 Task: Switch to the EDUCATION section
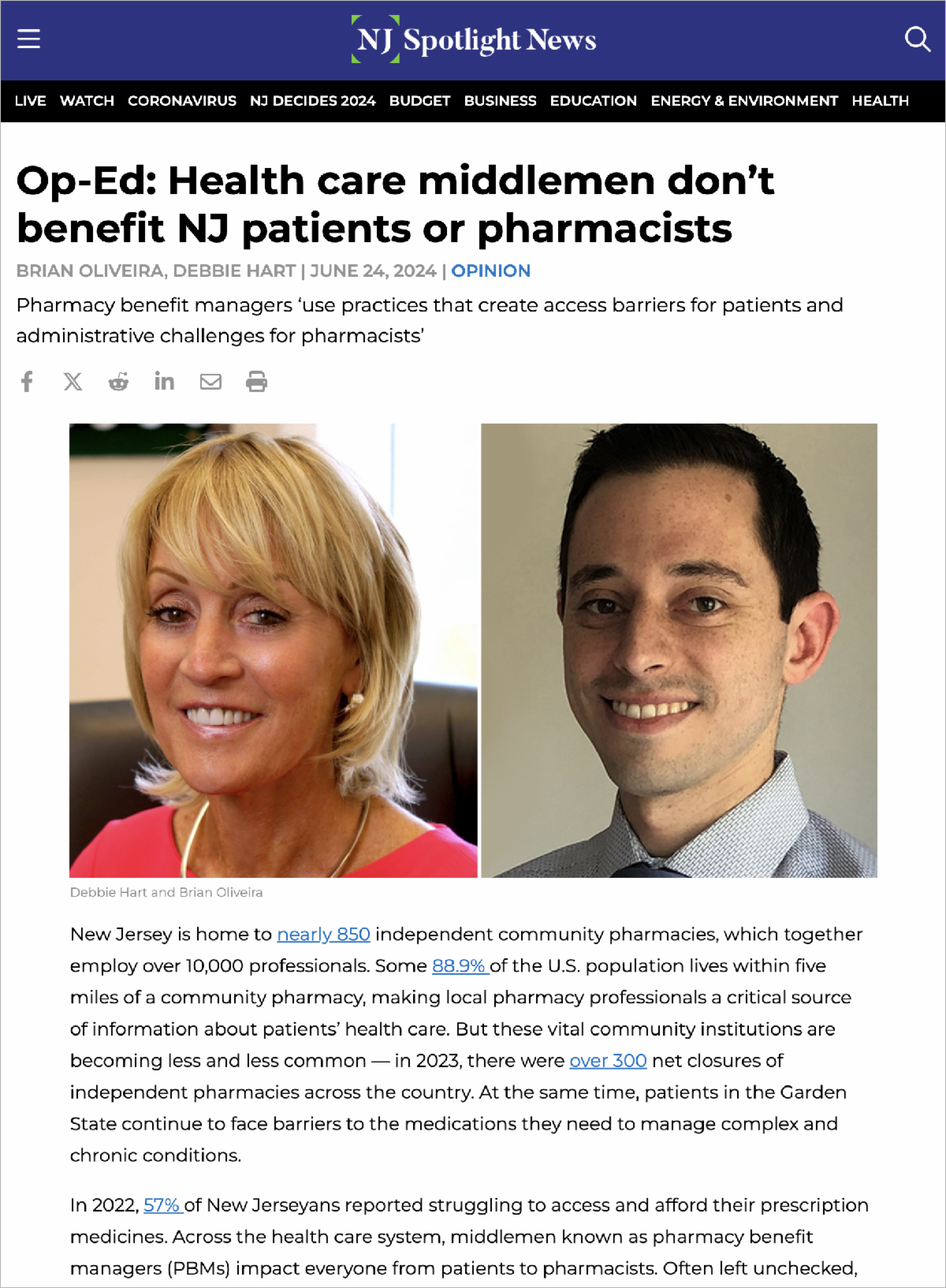point(593,101)
